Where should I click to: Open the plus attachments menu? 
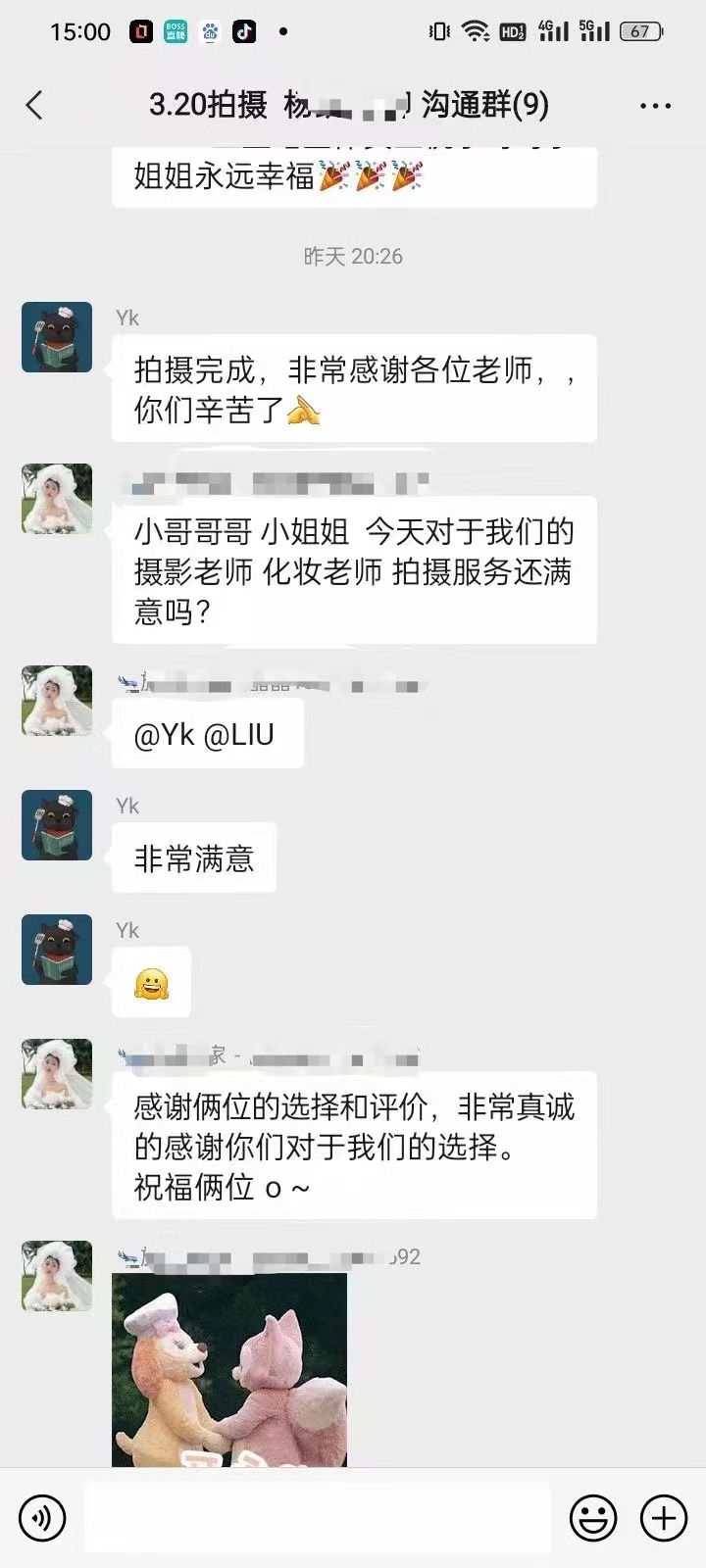tap(664, 1518)
